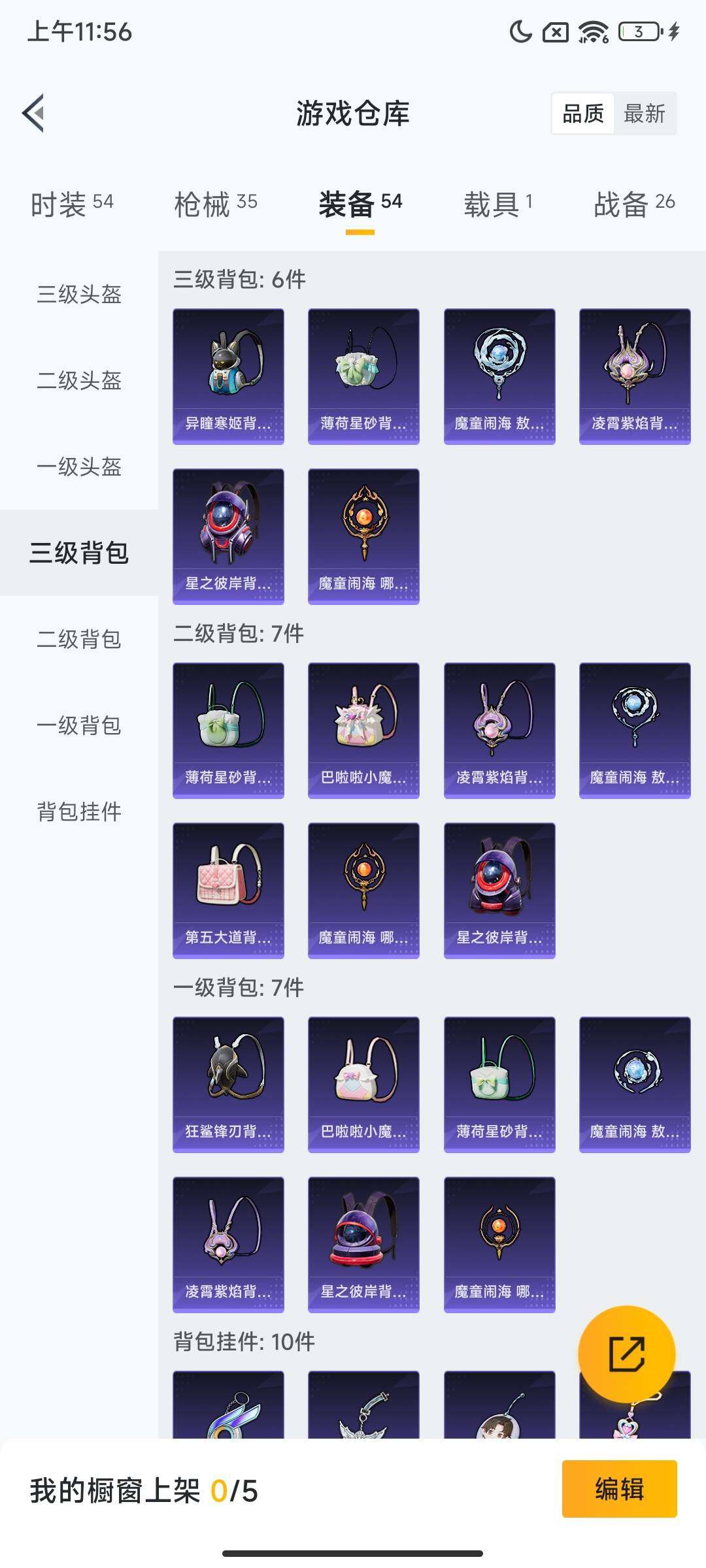Tap the dark-mode moon status icon

520,31
